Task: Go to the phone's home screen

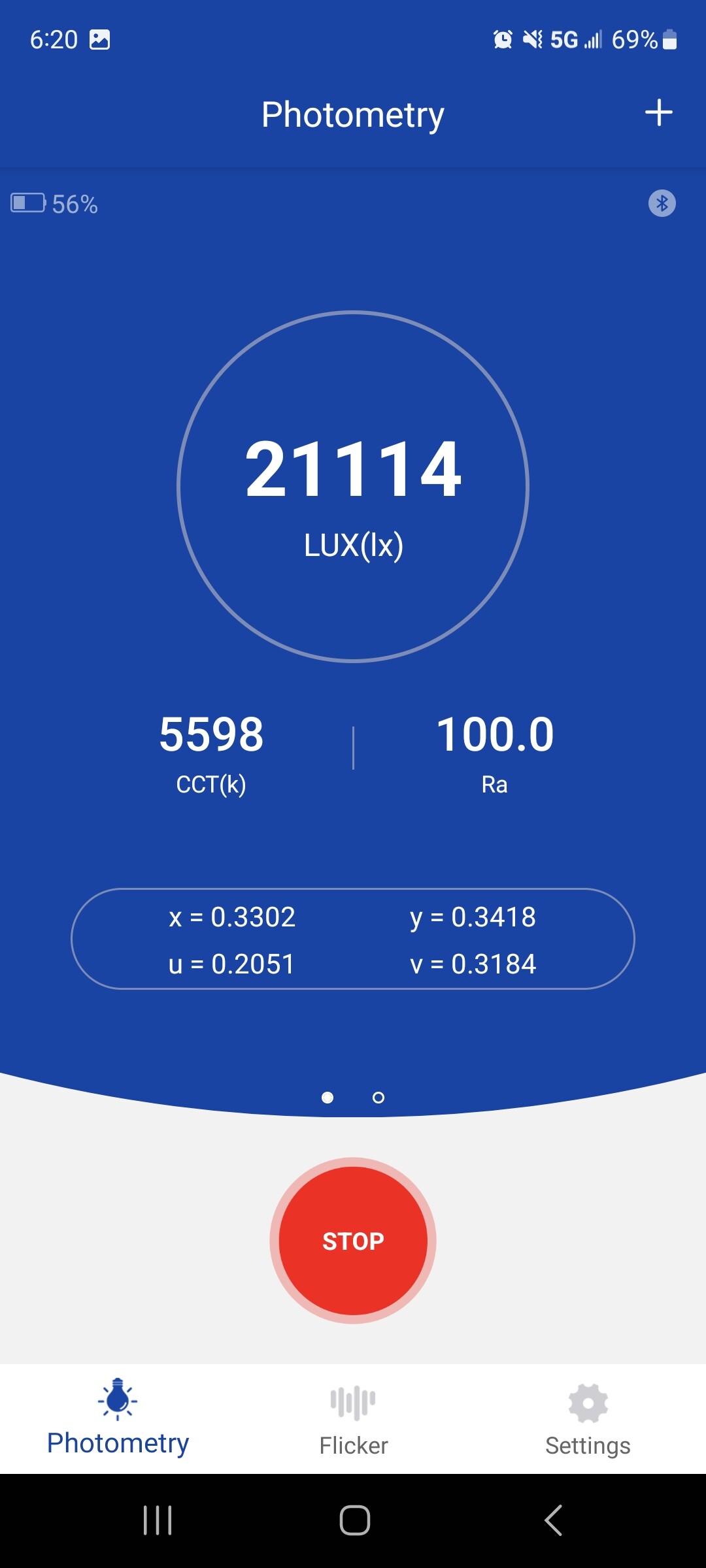Action: (354, 1520)
